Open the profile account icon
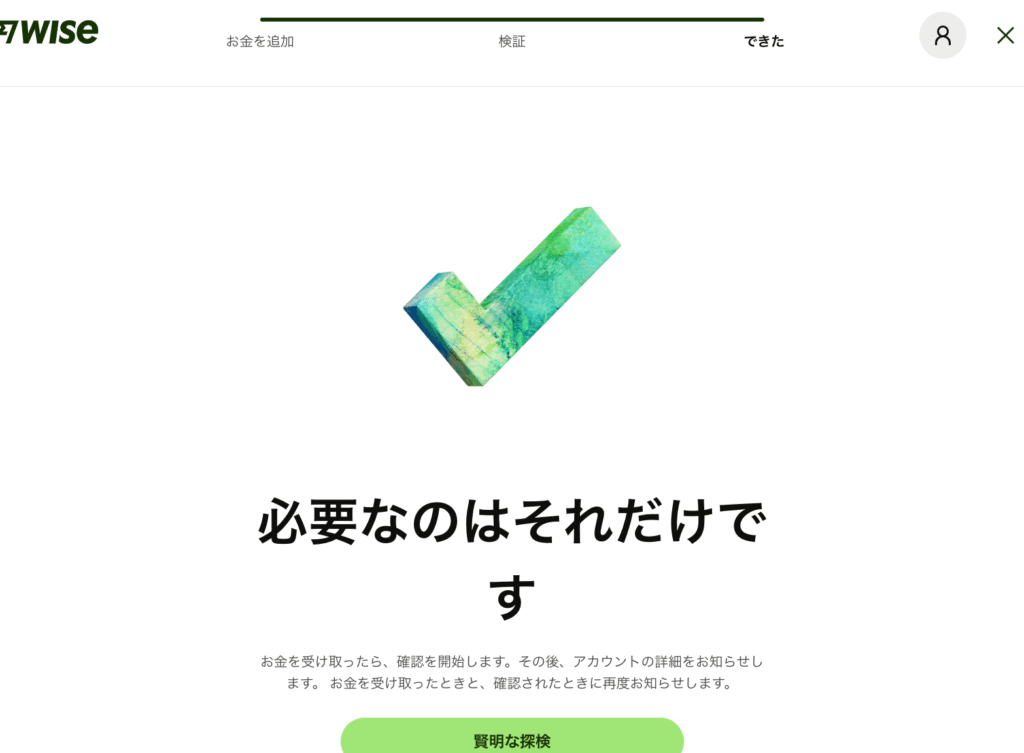 942,36
